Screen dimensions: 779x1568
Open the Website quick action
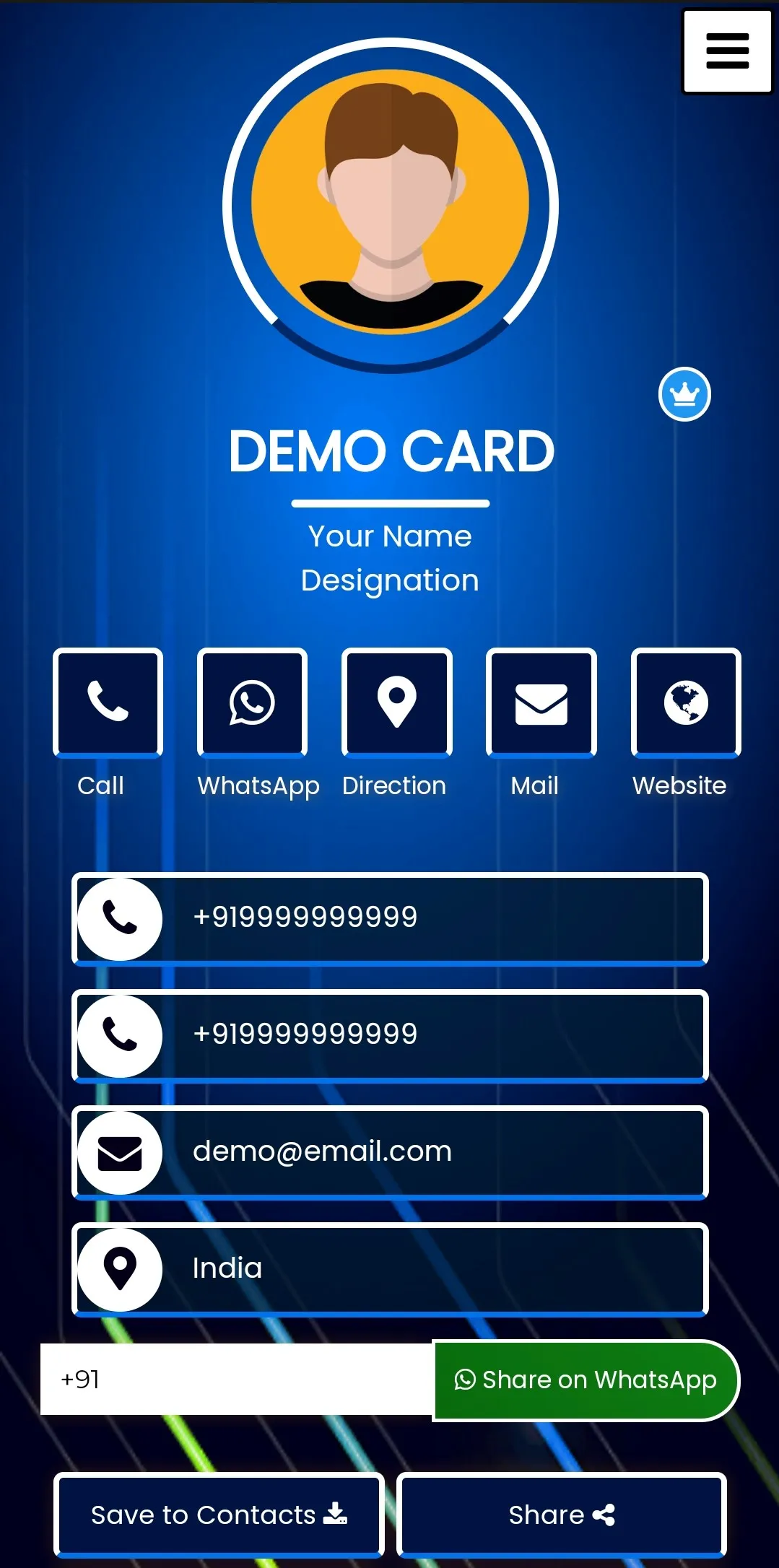[685, 702]
